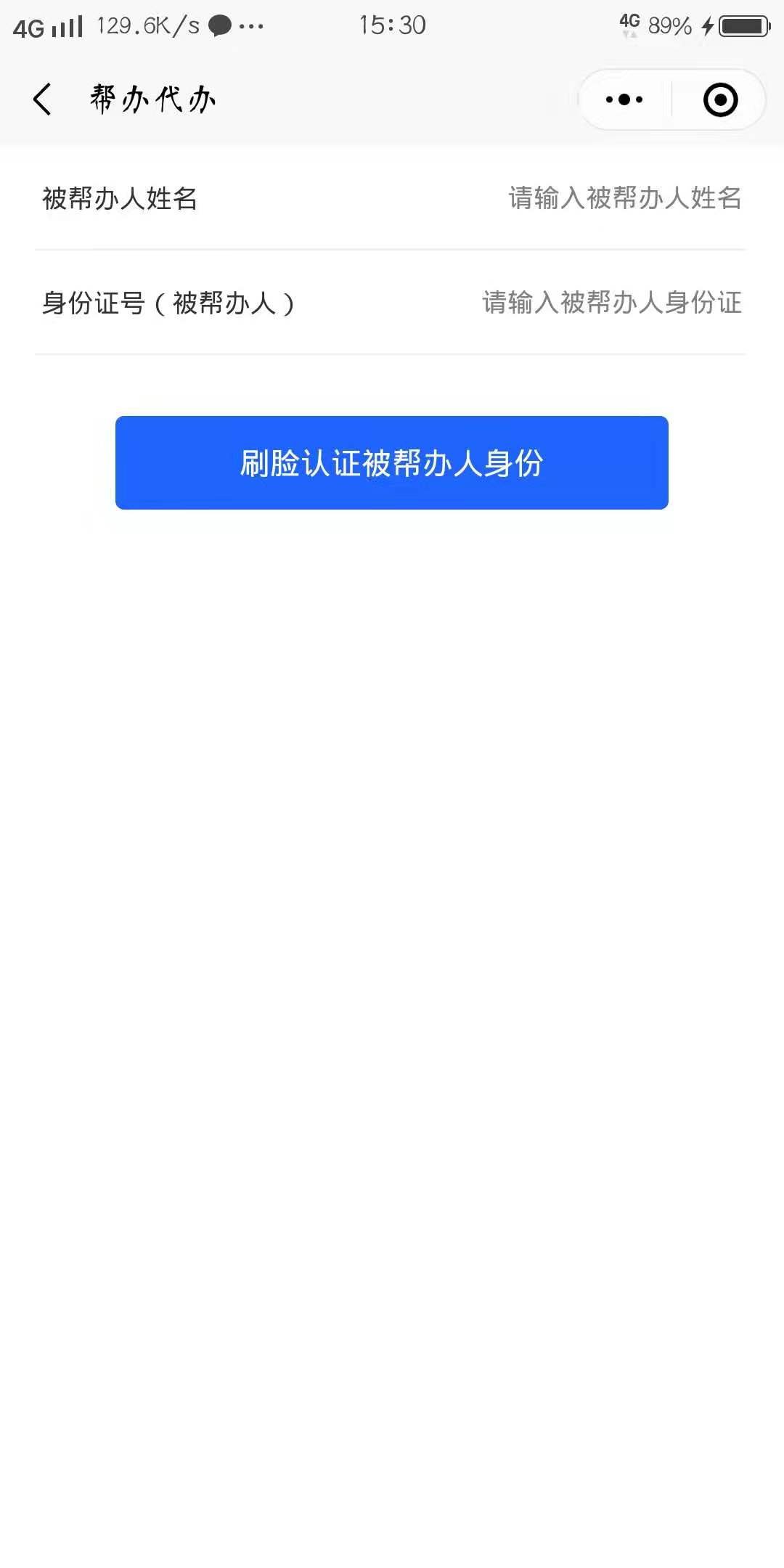Screen dimensions: 784x1568
Task: Tap the 被帮办人姓名 name input field
Action: (624, 198)
